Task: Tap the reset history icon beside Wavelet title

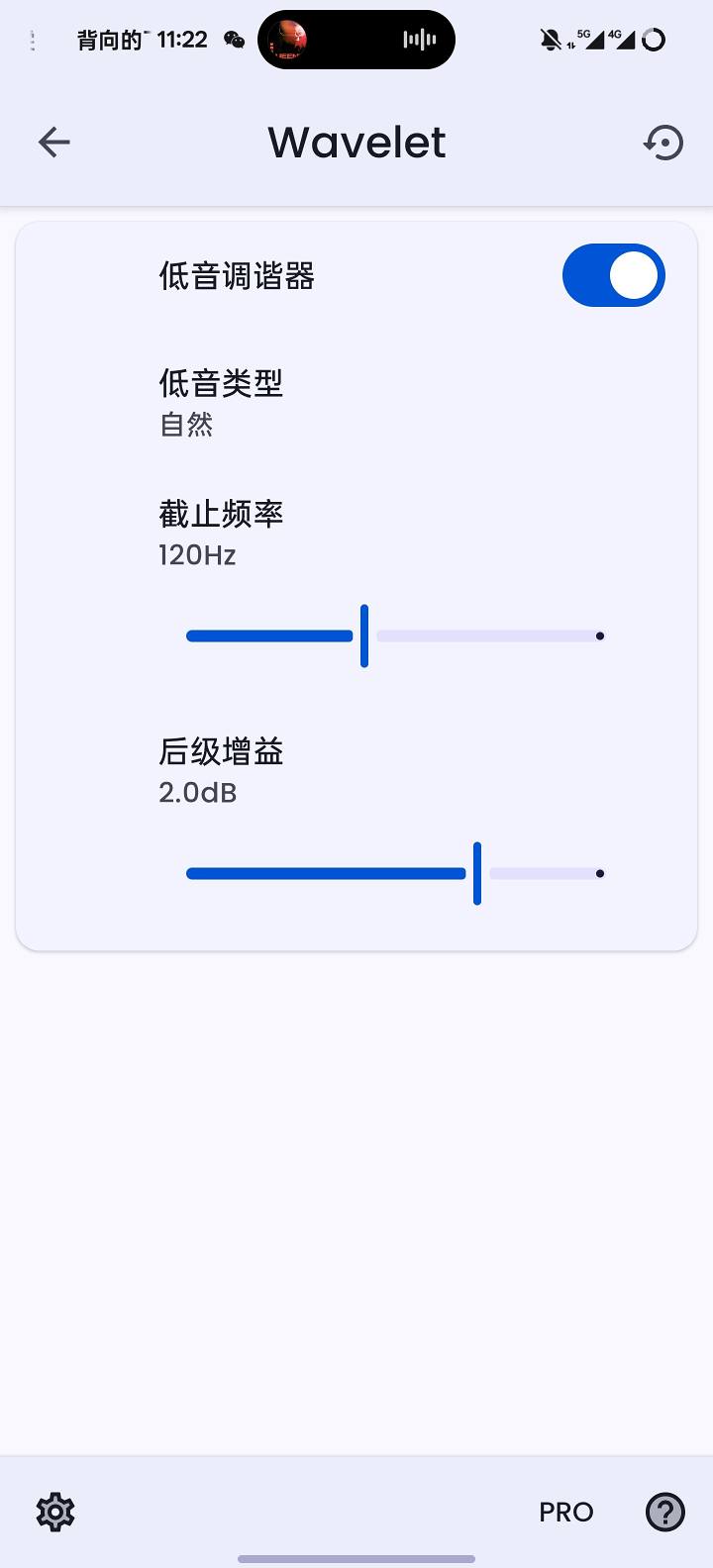Action: click(663, 143)
